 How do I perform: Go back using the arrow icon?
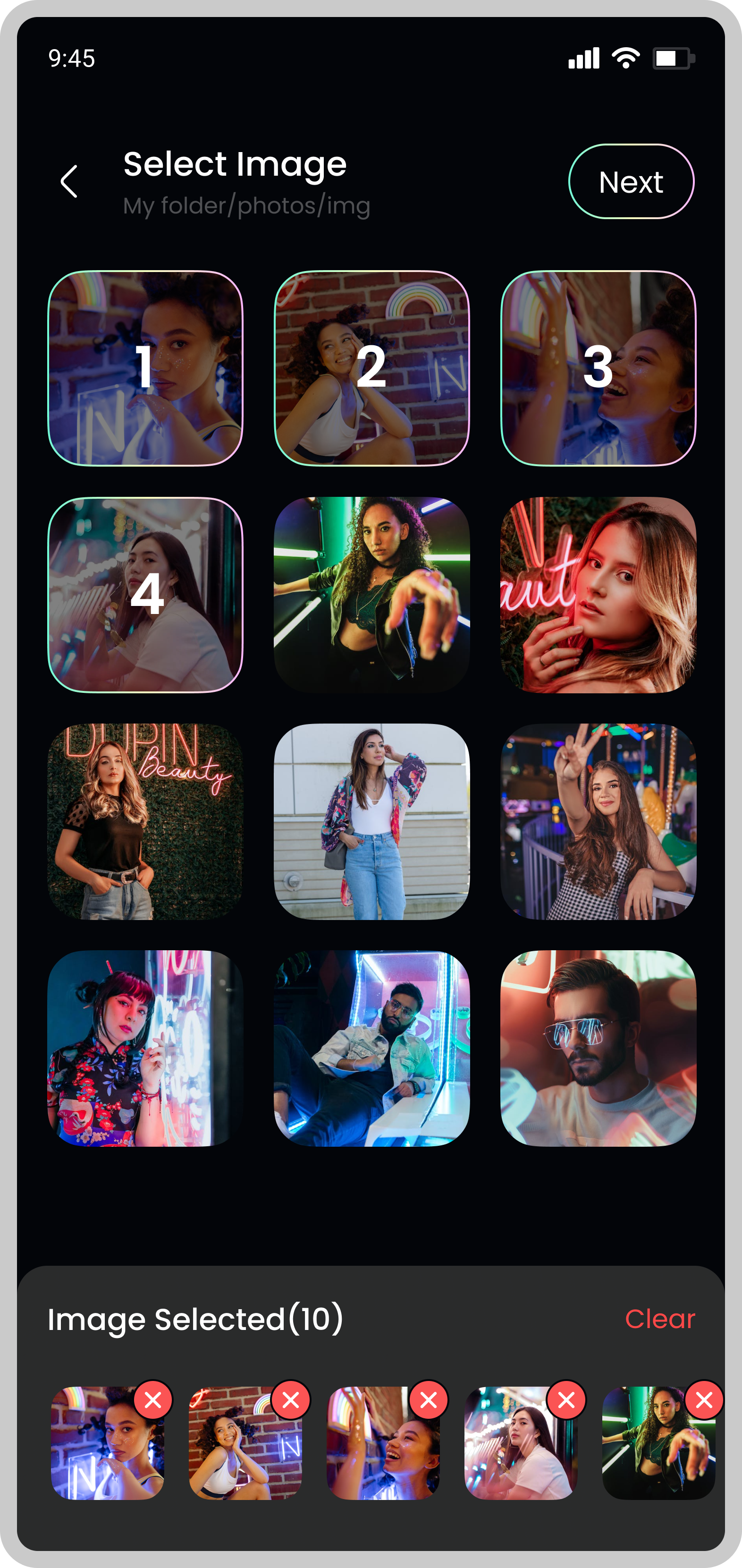tap(69, 181)
